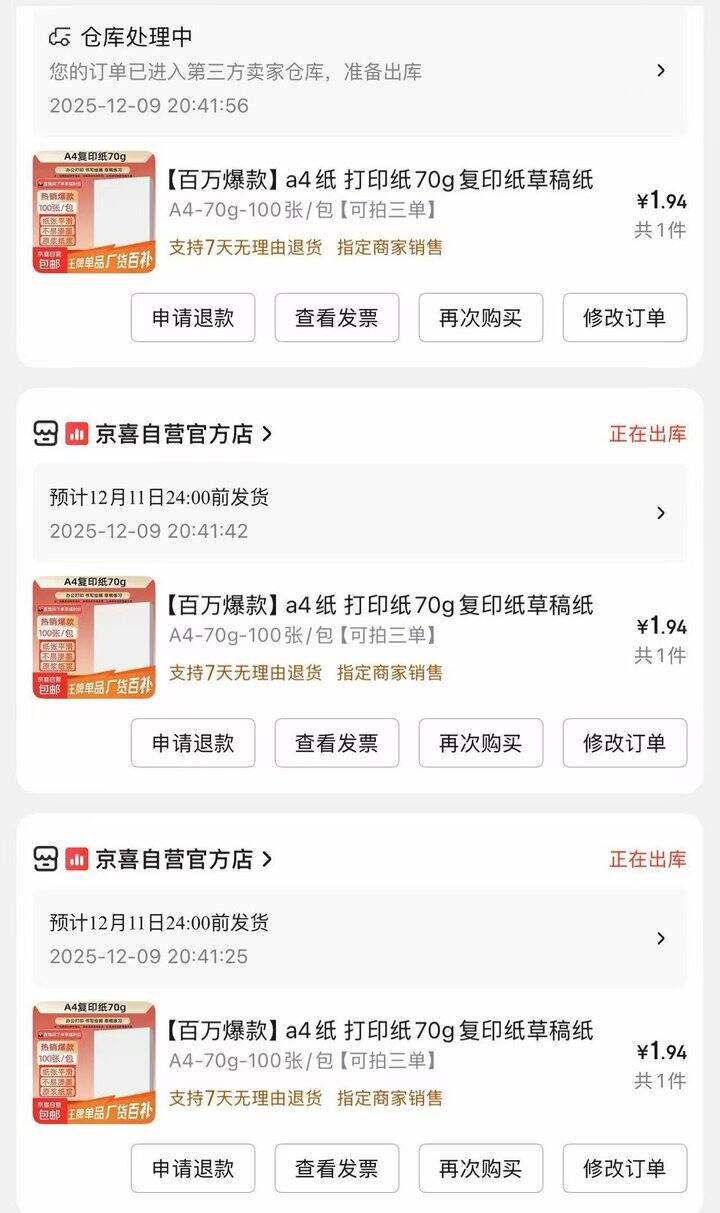Modify the order placed at 20:41:42

(625, 743)
